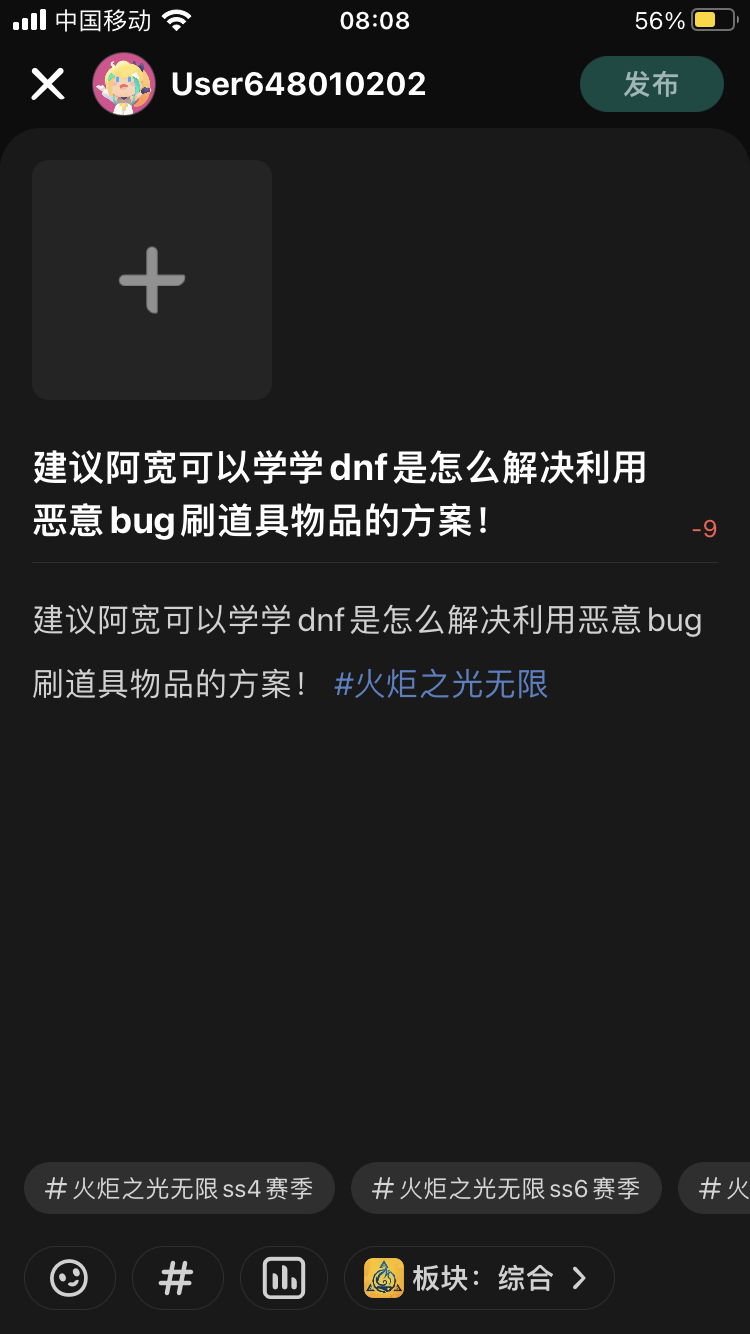Image resolution: width=750 pixels, height=1334 pixels.
Task: Select the 火炬之光无限 ss4 赛季 tag chip
Action: click(x=179, y=1188)
